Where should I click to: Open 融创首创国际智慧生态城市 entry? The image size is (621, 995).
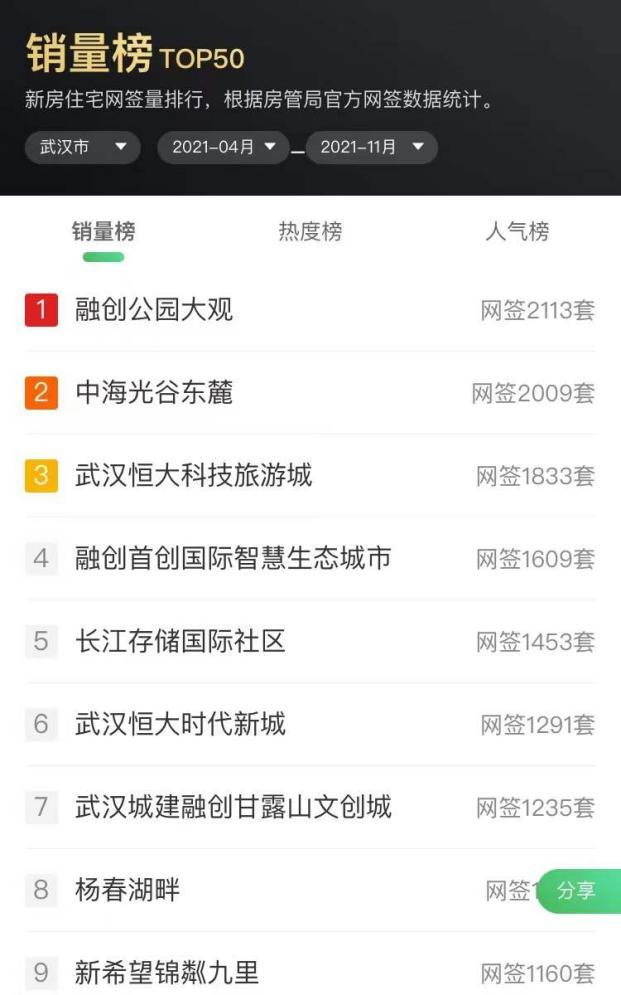[x=232, y=558]
